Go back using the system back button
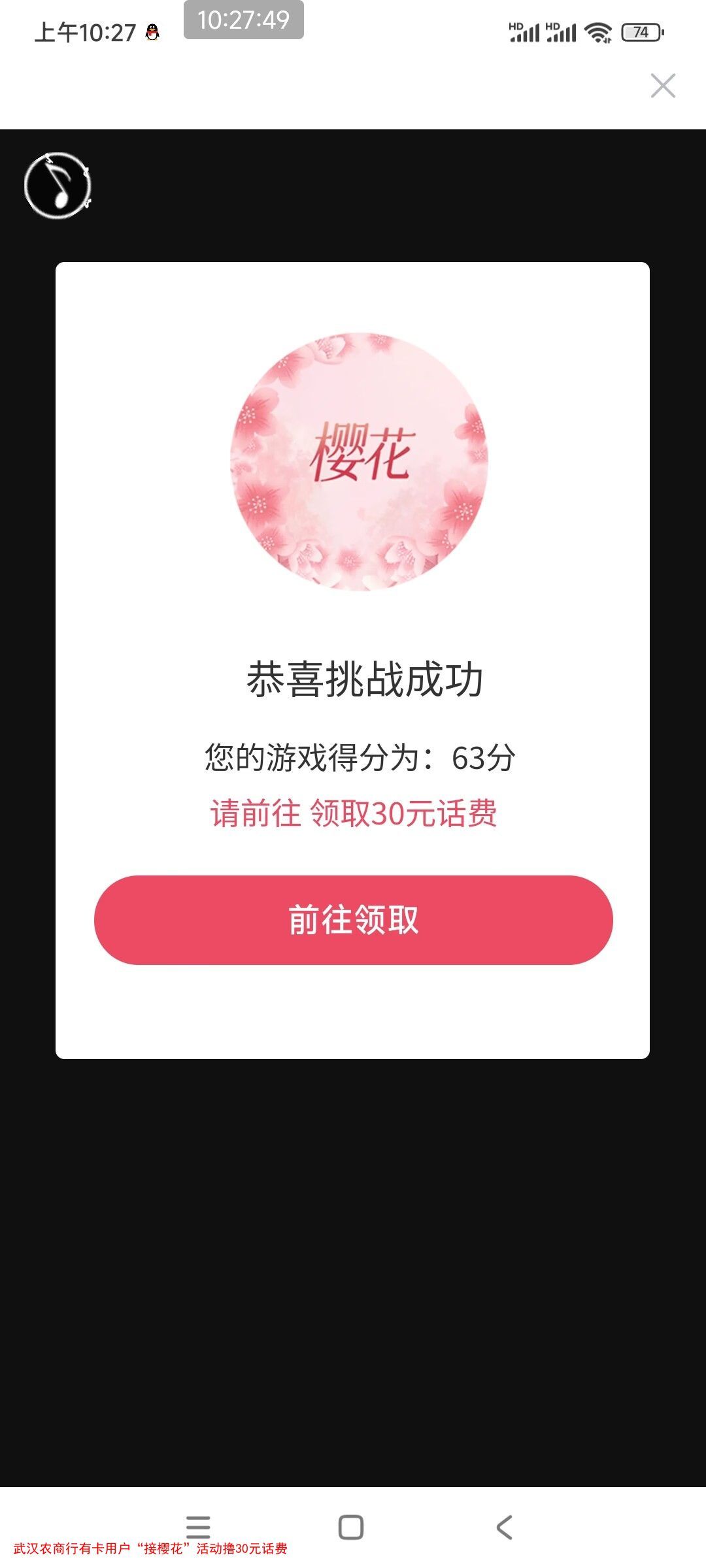Viewport: 706px width, 1568px height. (x=504, y=1527)
